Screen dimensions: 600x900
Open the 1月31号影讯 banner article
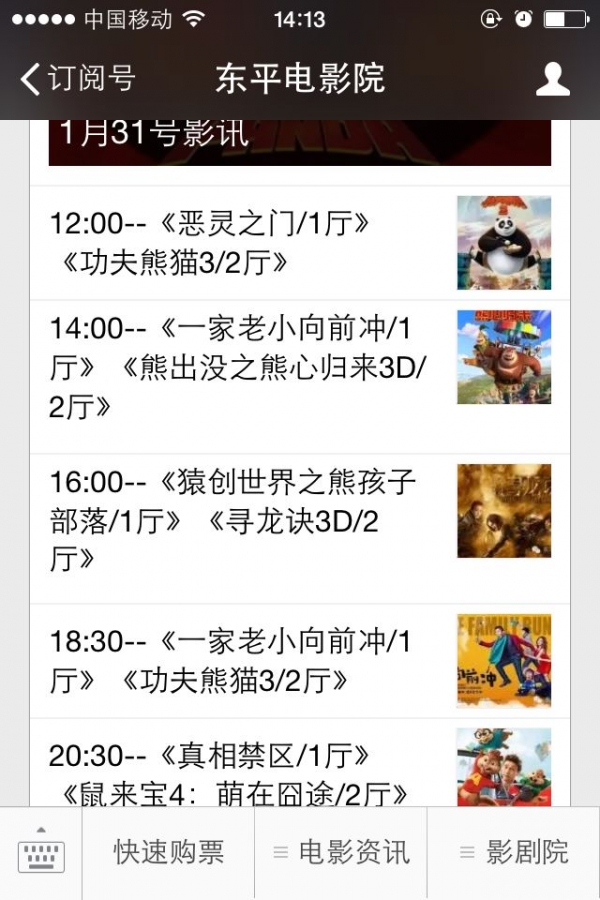(300, 141)
